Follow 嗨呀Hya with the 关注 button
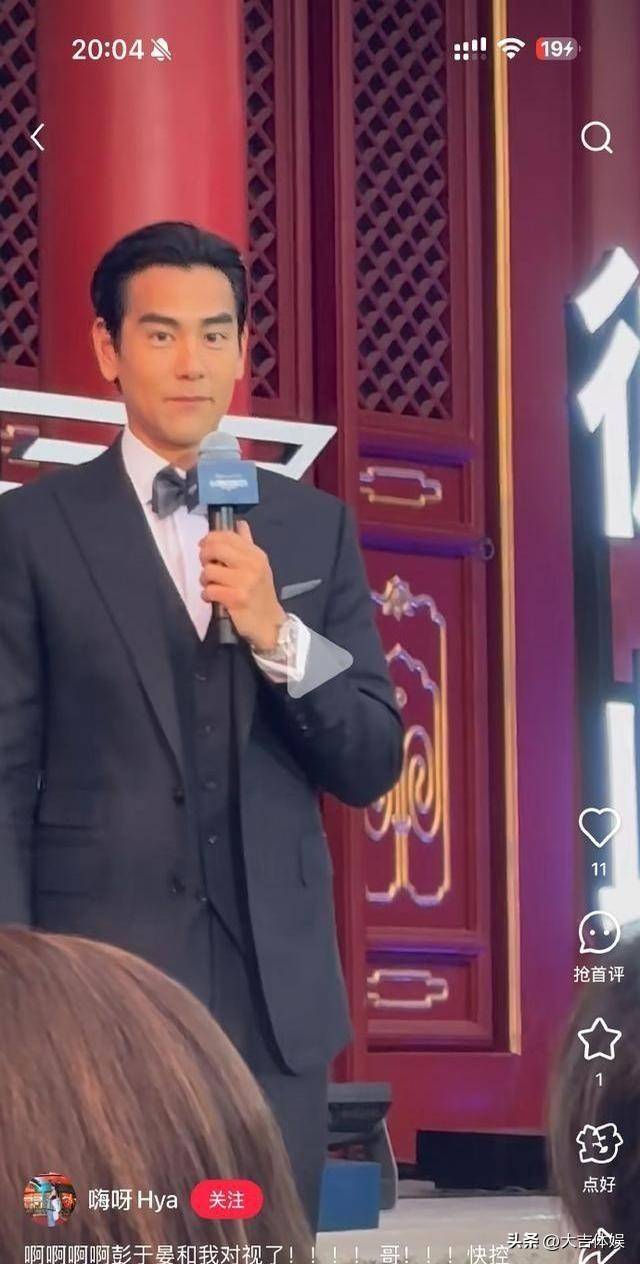640x1264 pixels. [227, 1199]
